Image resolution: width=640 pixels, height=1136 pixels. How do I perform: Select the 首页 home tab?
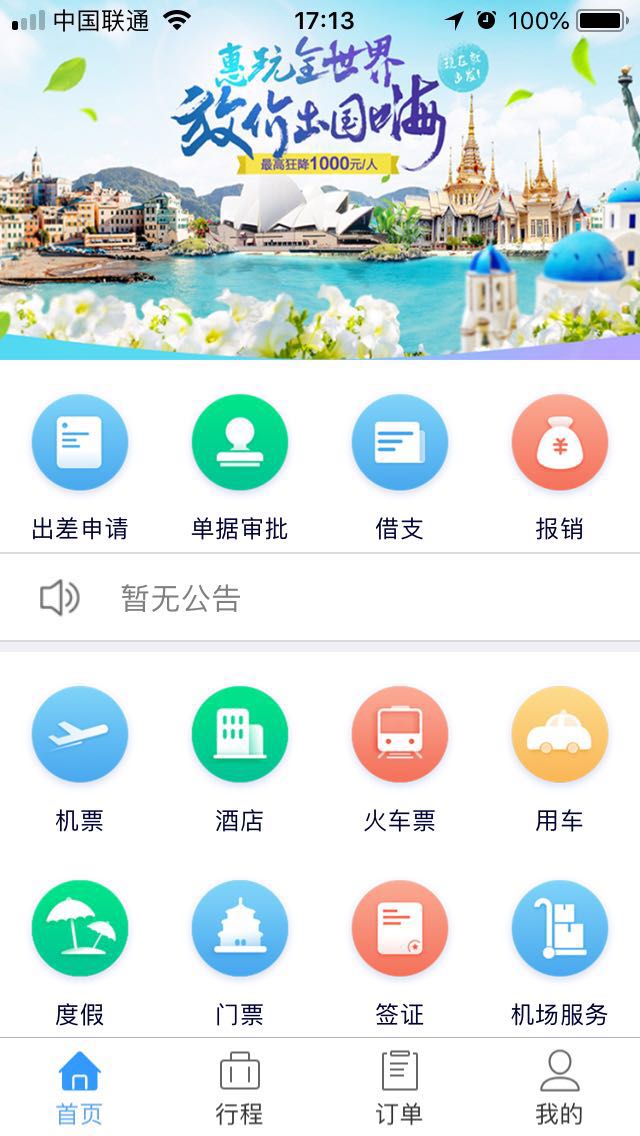coord(80,1087)
